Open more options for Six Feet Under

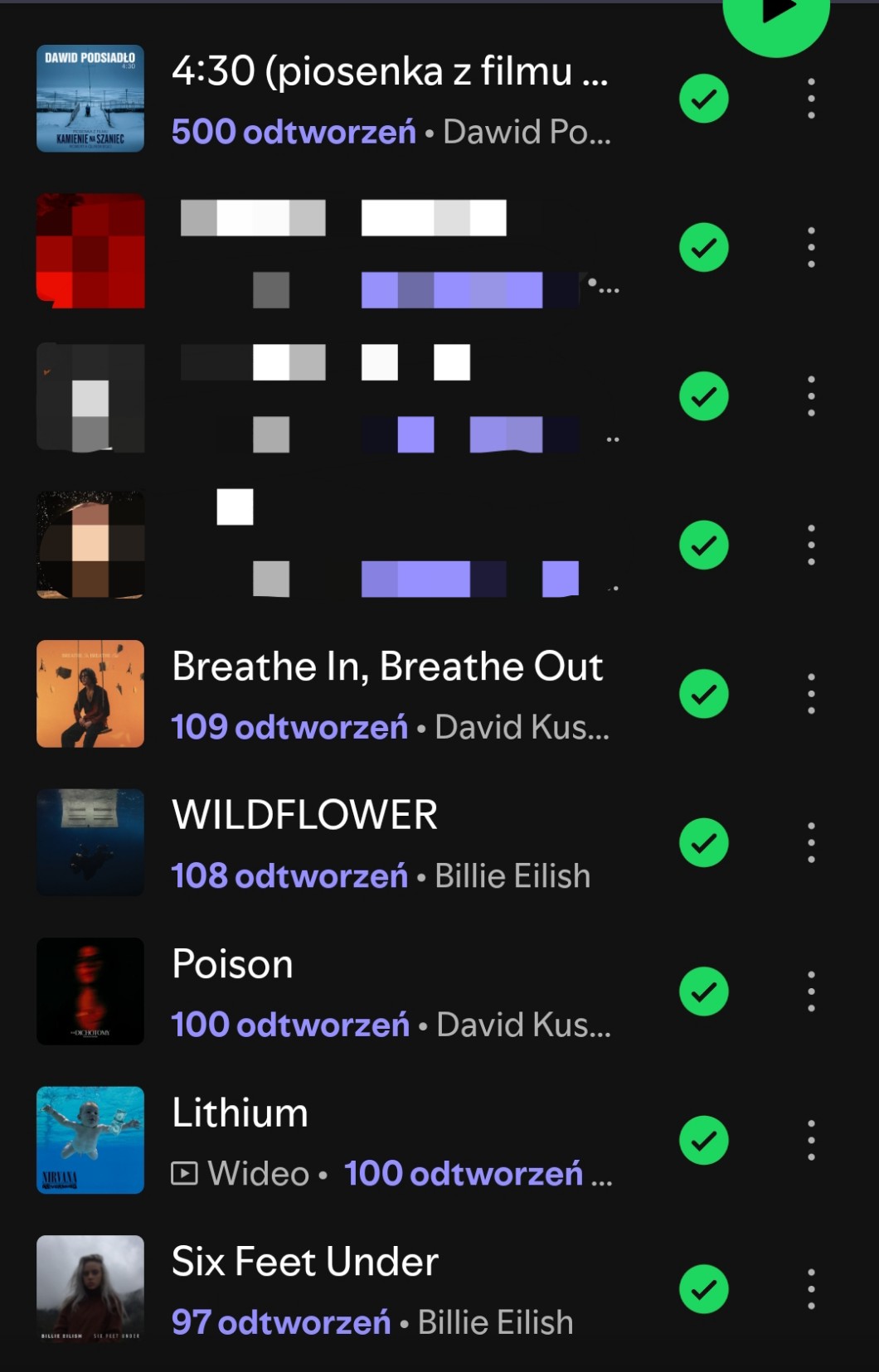pyautogui.click(x=811, y=1289)
